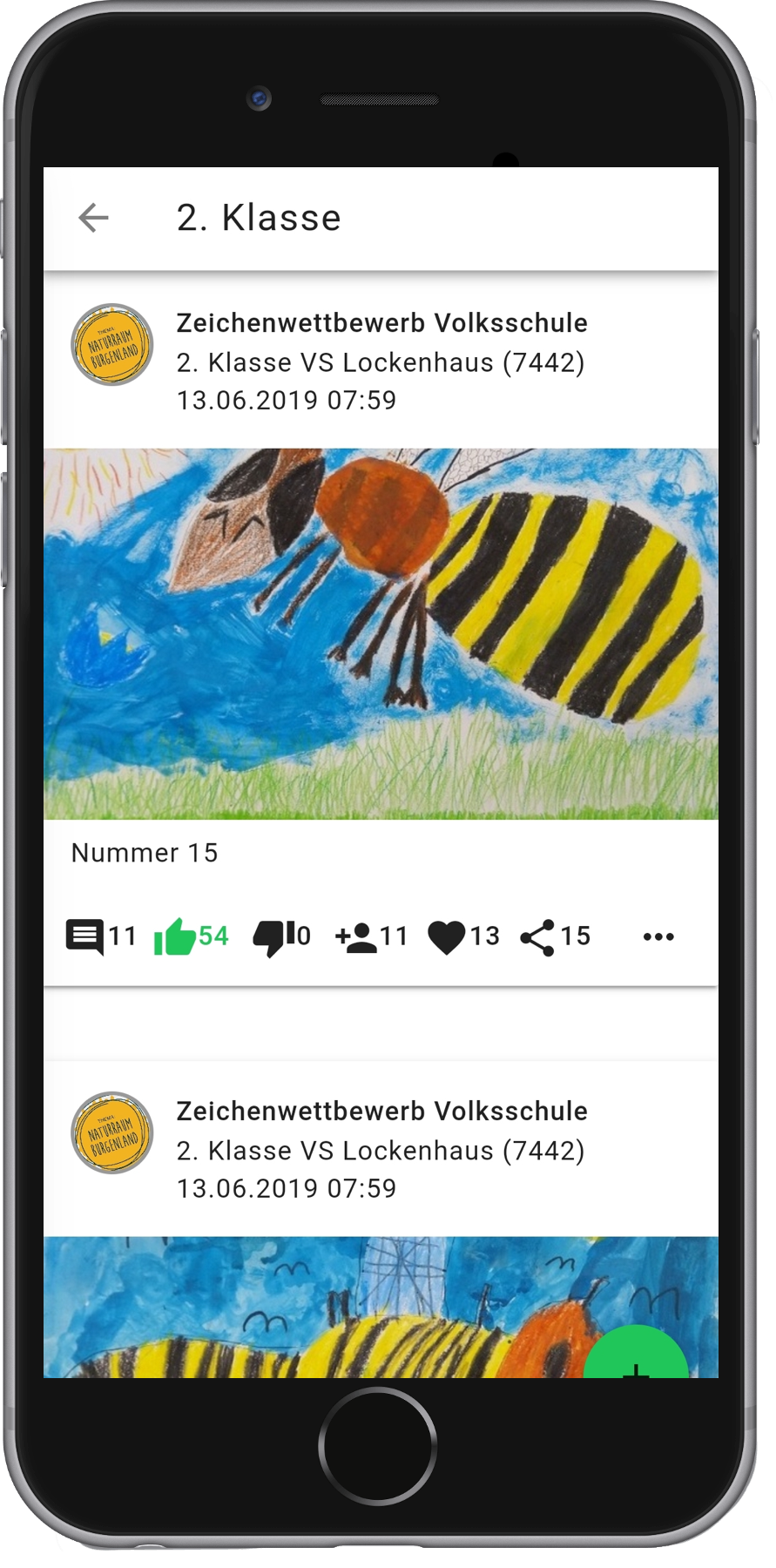Open the more options menu for Nummer 15

tap(658, 937)
